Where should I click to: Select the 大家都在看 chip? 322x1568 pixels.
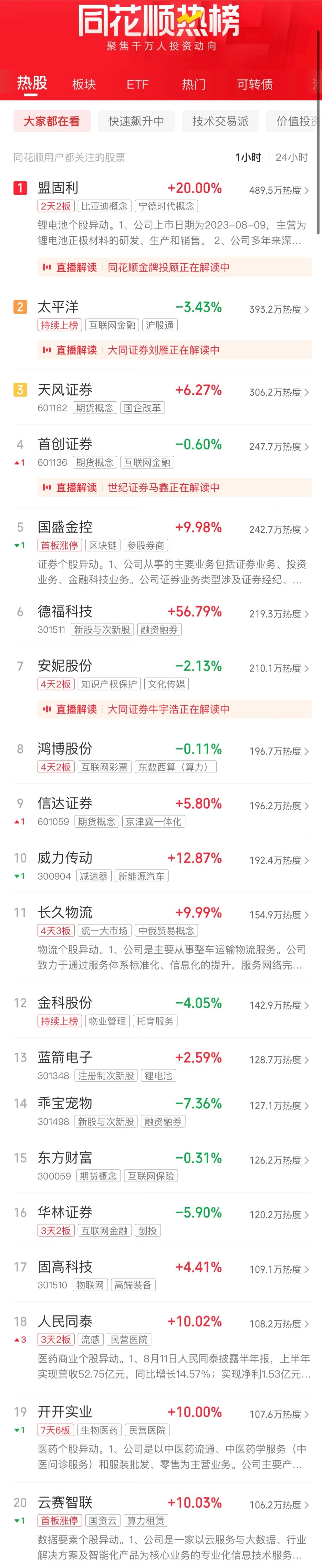(x=52, y=121)
